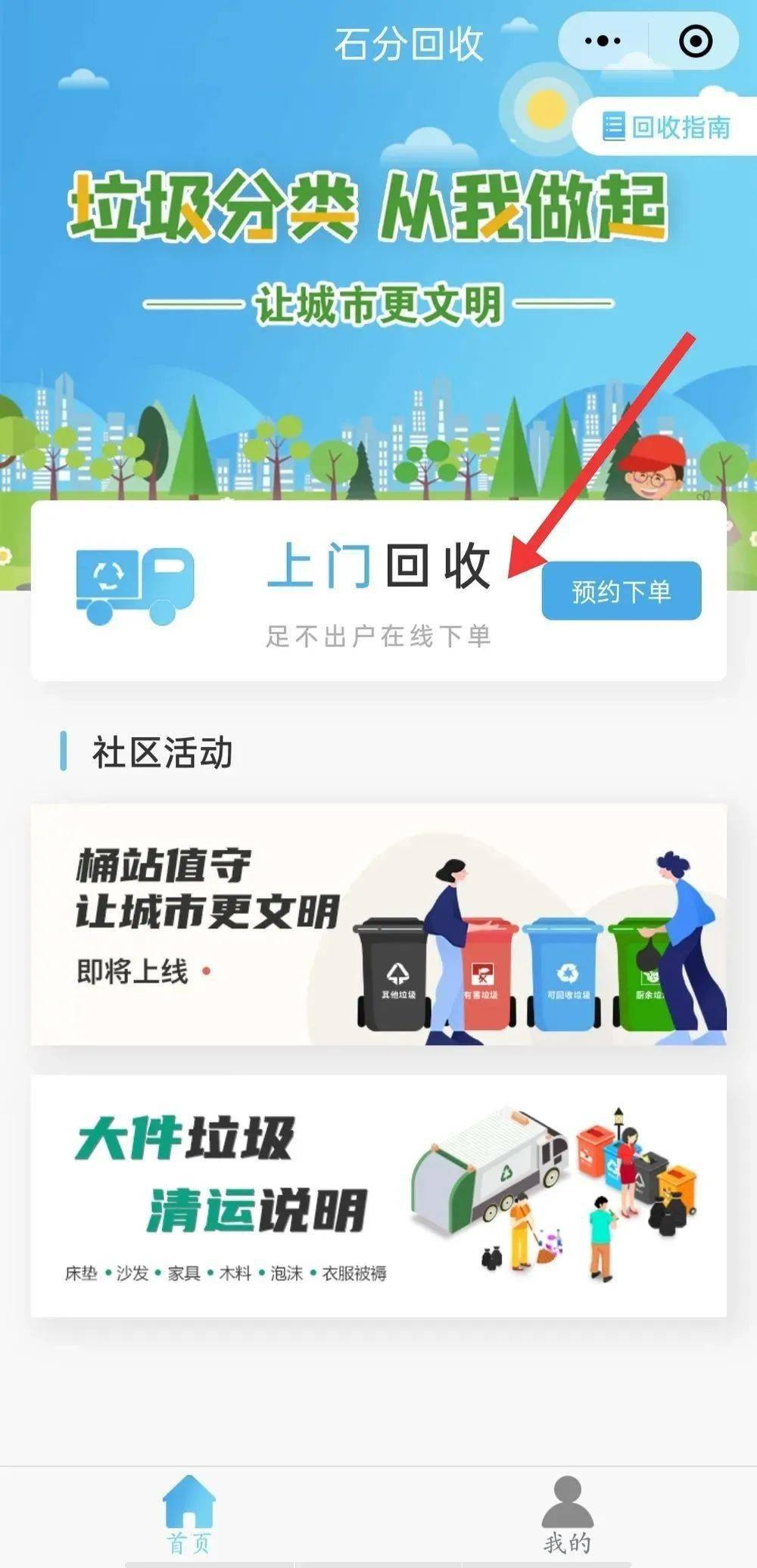
Task: Switch to the 首页 tab
Action: [x=188, y=1514]
